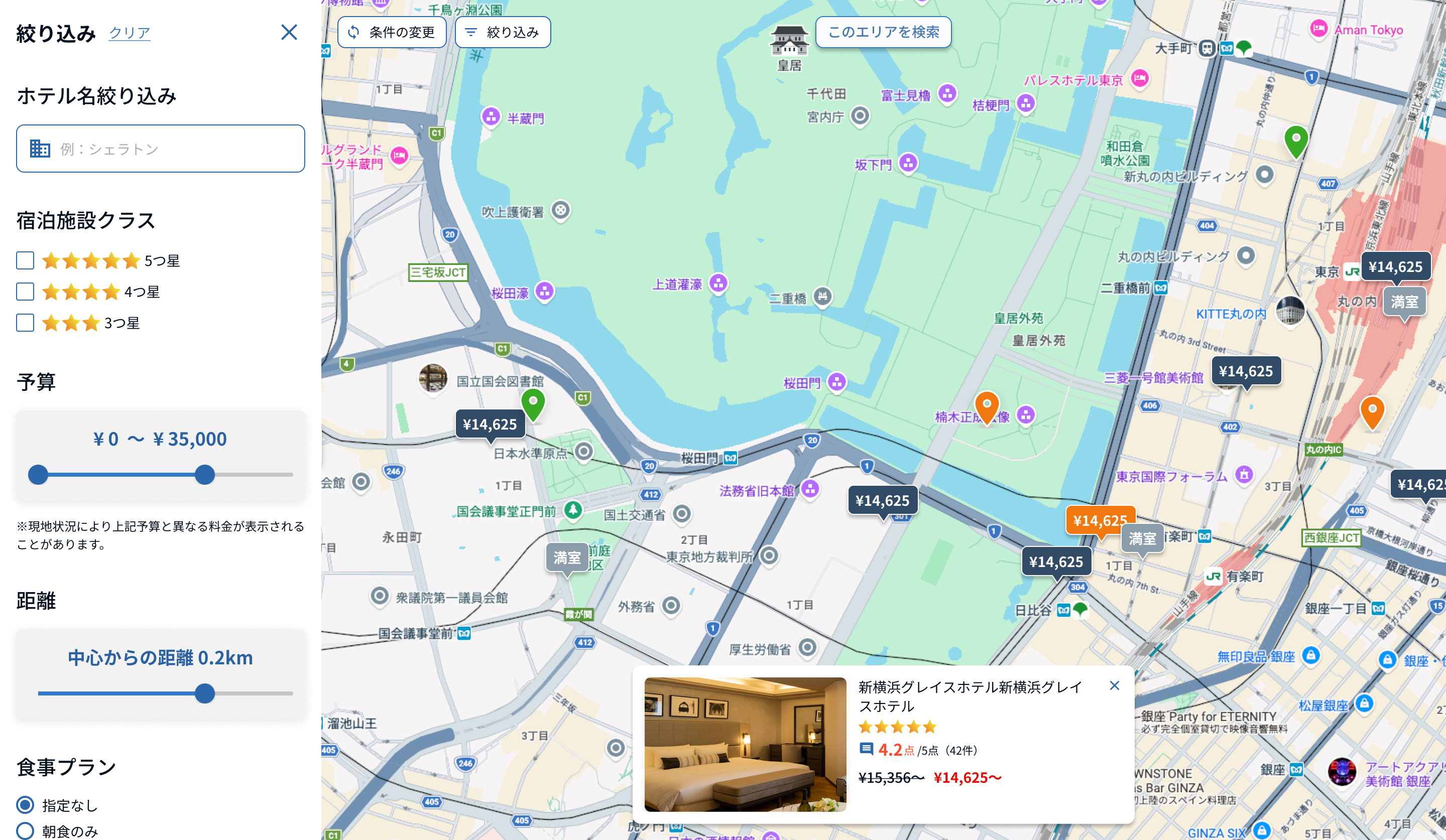This screenshot has height=840, width=1446.
Task: Select 朝食のみ meal plan option
Action: coord(25,831)
